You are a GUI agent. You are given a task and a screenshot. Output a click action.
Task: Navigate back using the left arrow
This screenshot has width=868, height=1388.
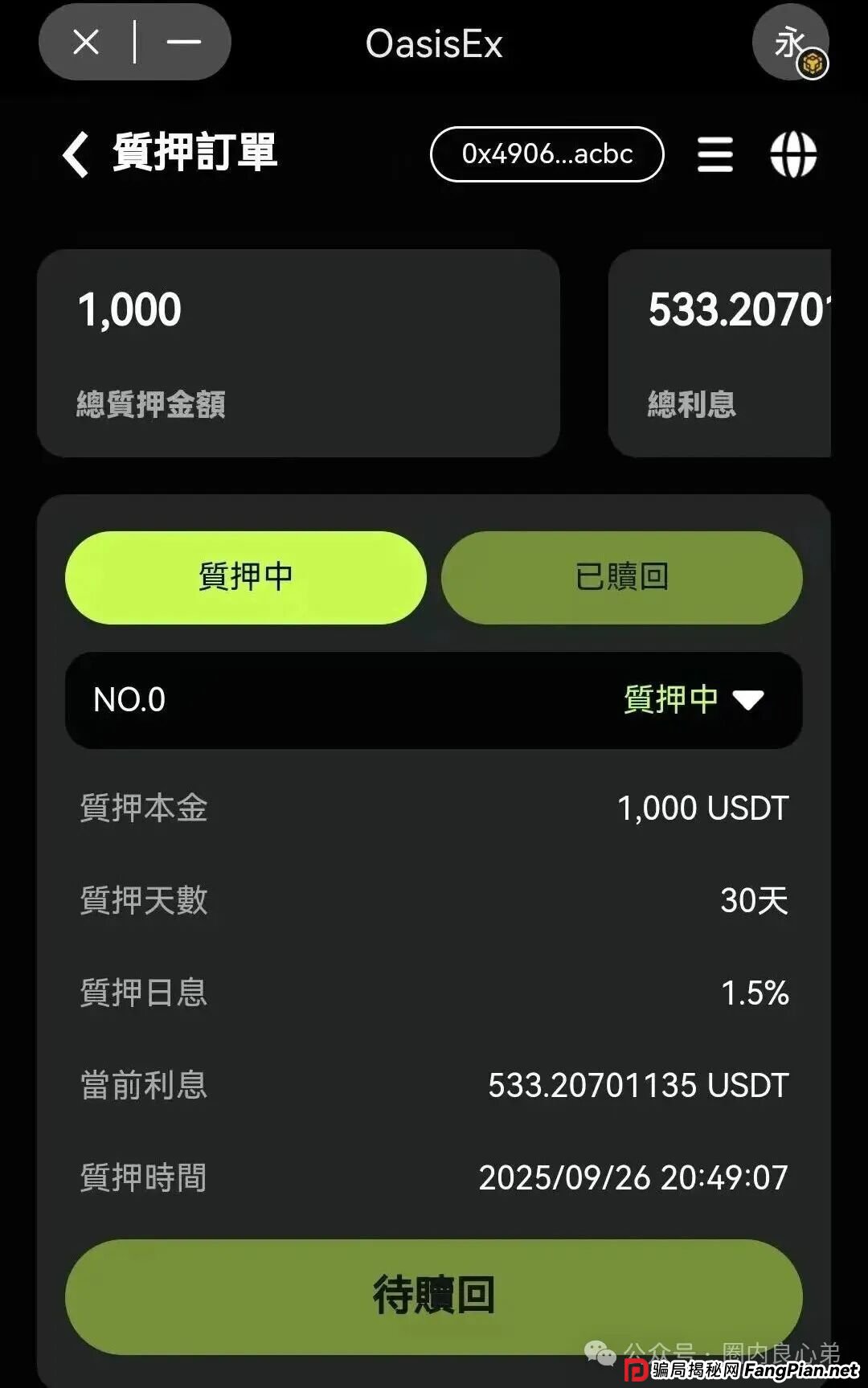[76, 154]
